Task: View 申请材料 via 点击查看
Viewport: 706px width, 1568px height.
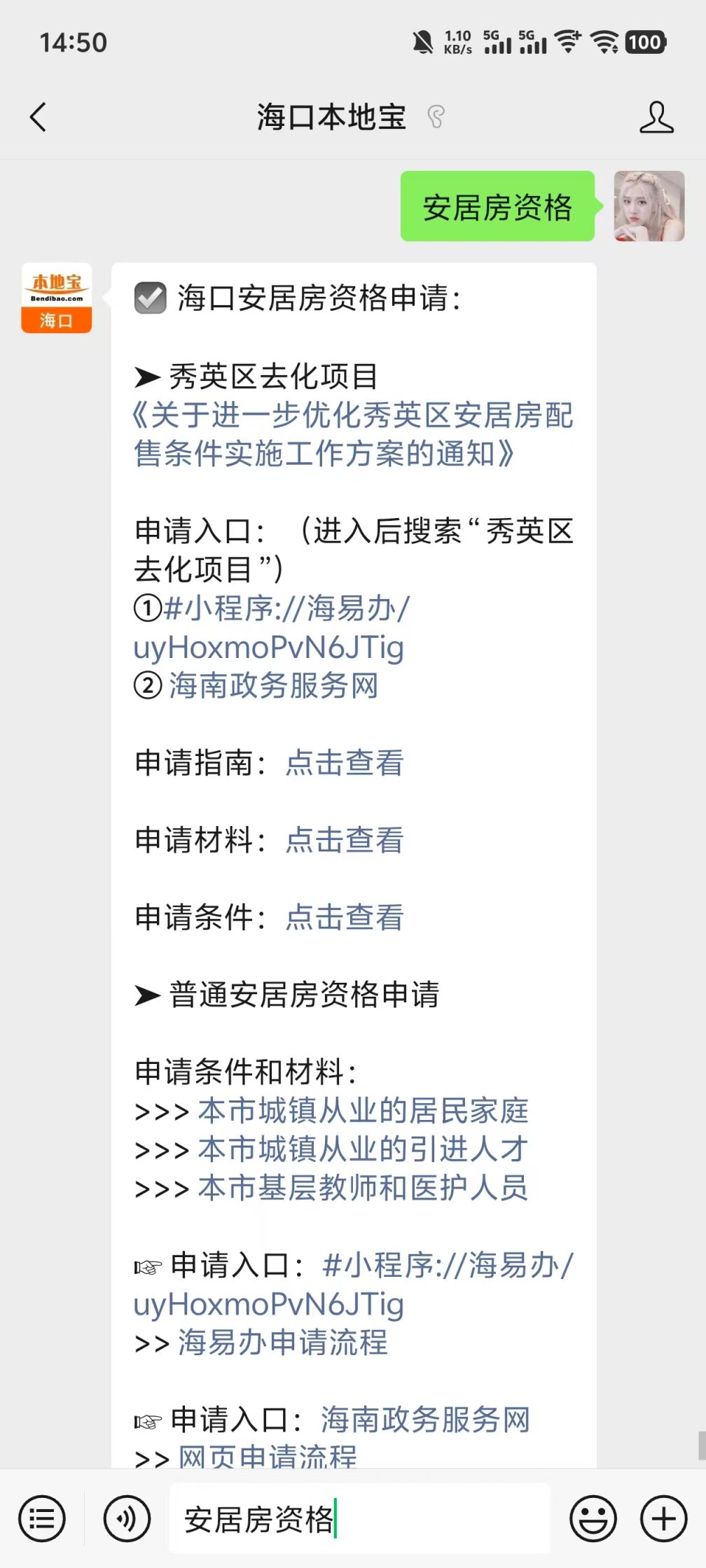Action: click(345, 840)
